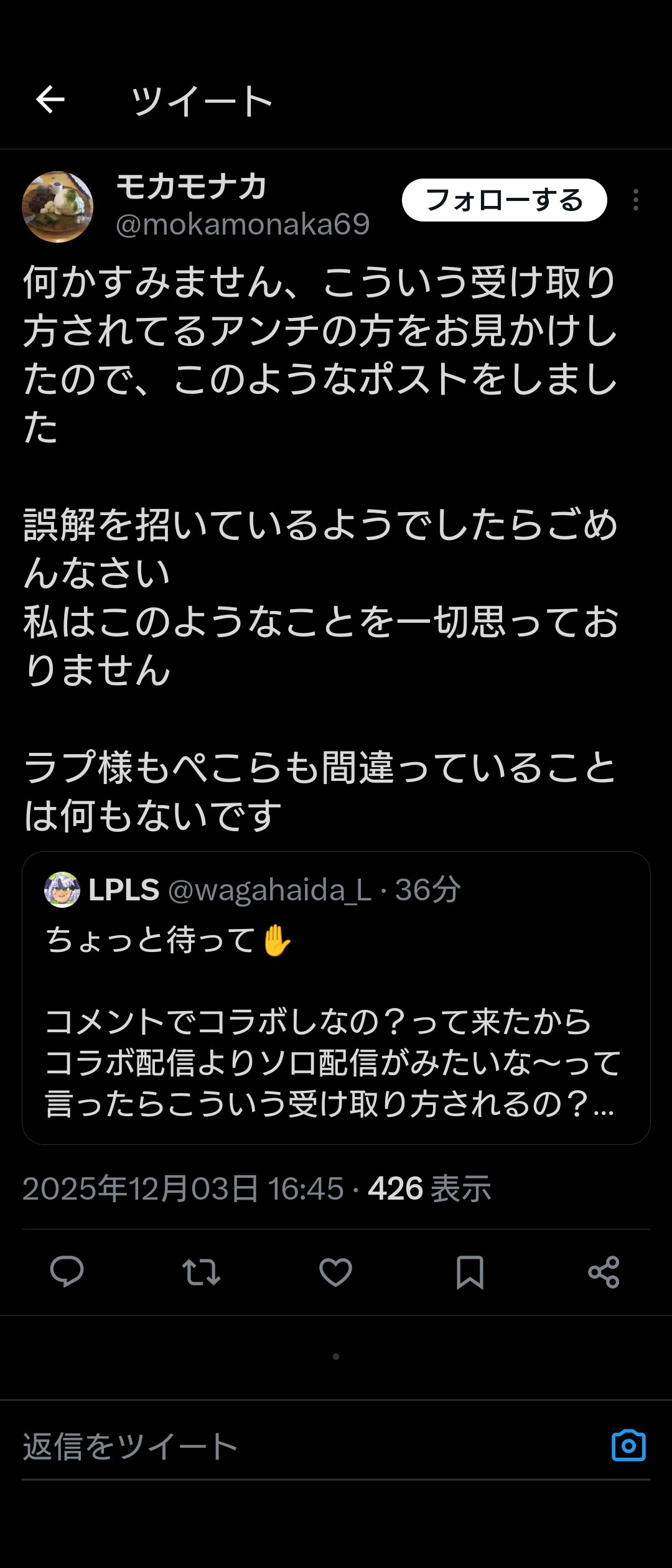This screenshot has width=672, height=1568.
Task: Open モカモナカ's profile avatar
Action: [x=57, y=207]
